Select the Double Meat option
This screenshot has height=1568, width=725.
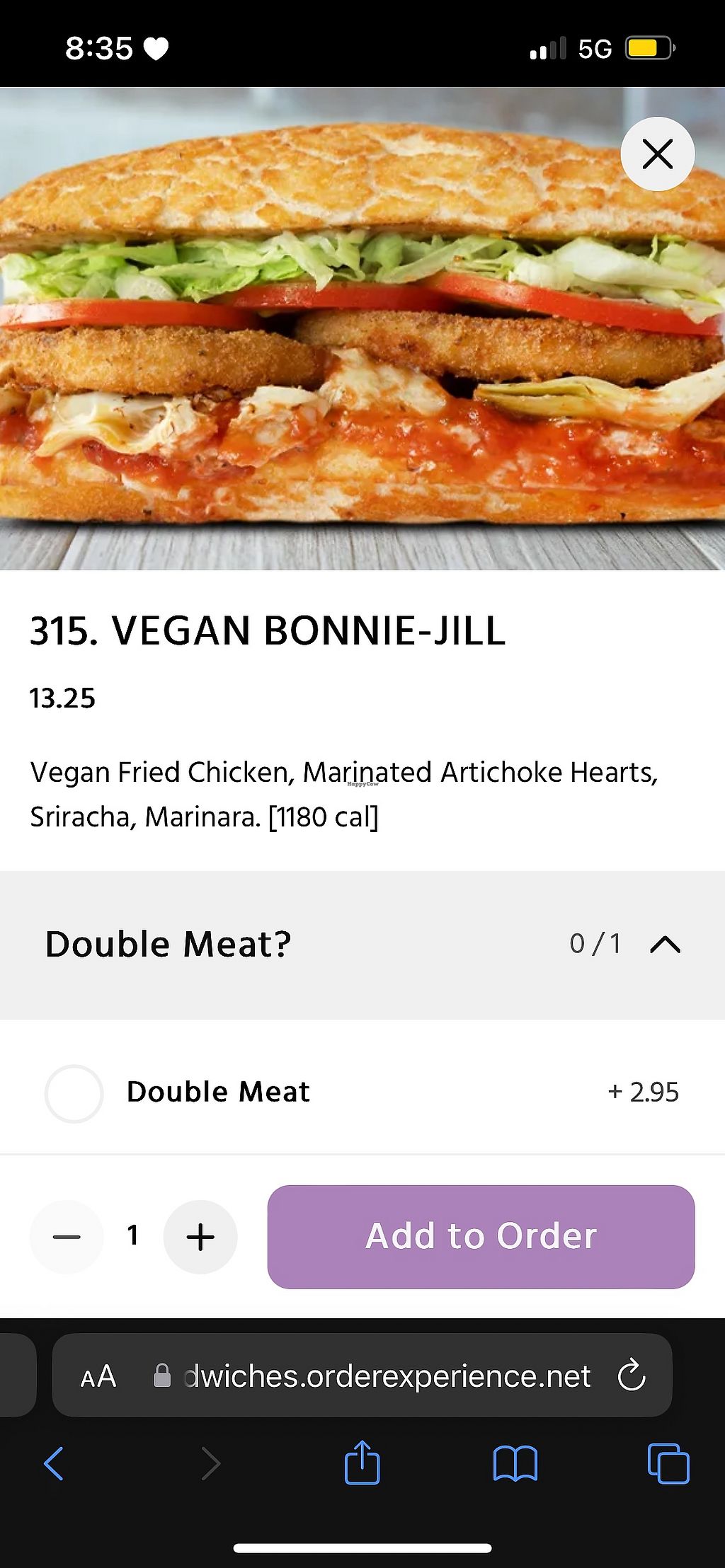coord(74,1093)
